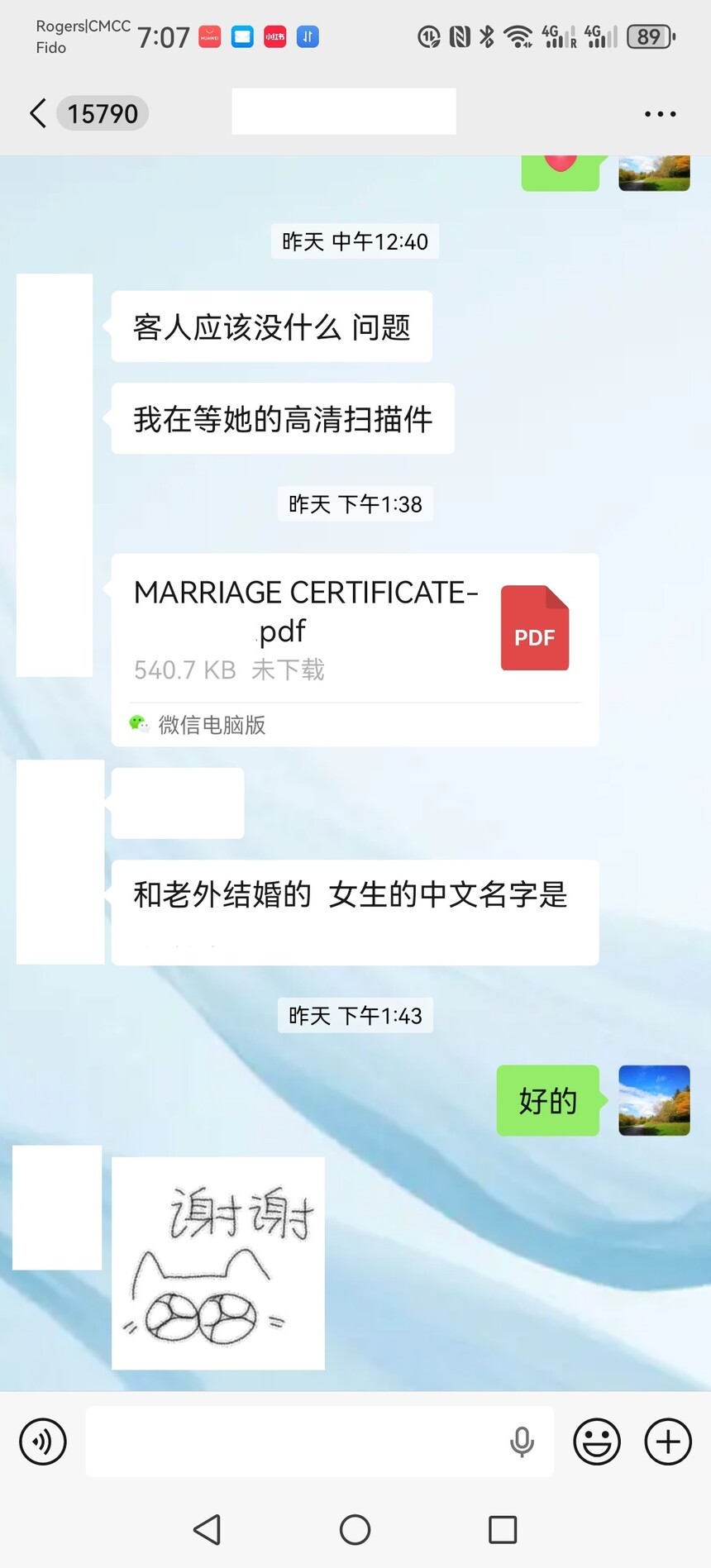Viewport: 711px width, 1568px height.
Task: Tap the cat sticker saying 谢谢
Action: pos(217,1262)
